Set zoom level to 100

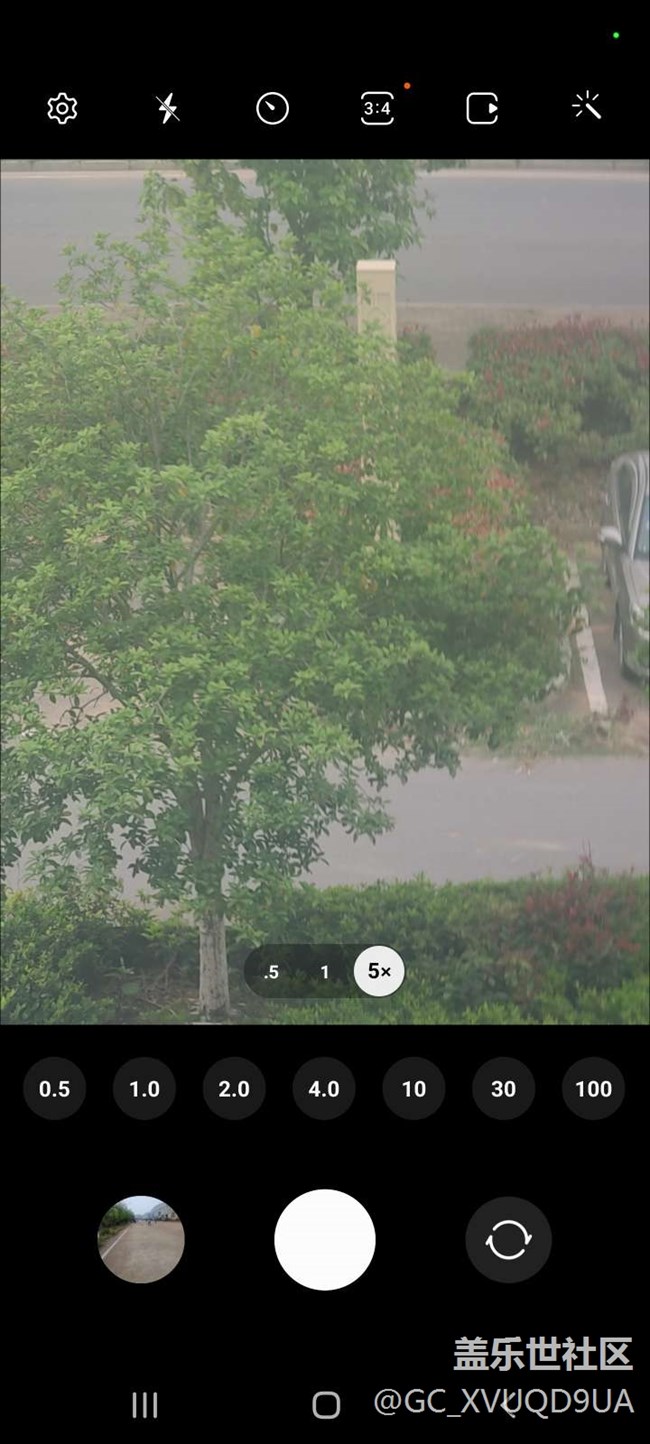click(x=593, y=1089)
